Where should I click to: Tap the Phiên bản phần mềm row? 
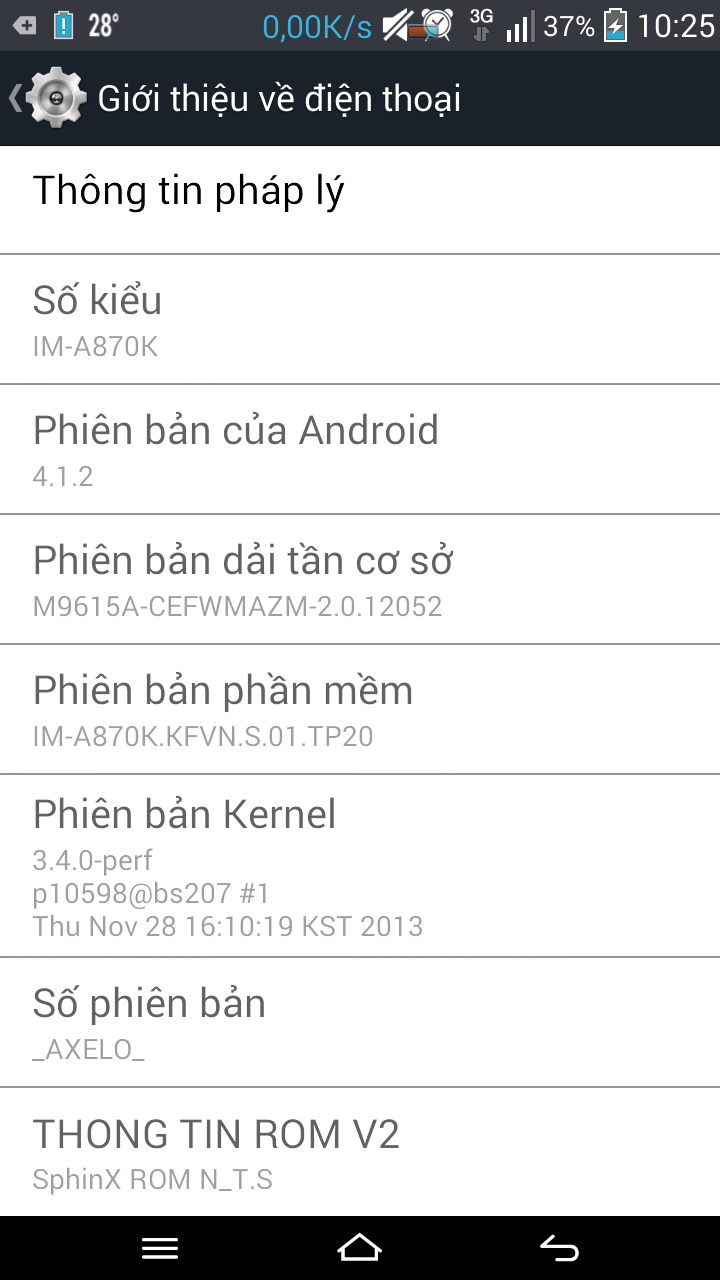click(360, 709)
